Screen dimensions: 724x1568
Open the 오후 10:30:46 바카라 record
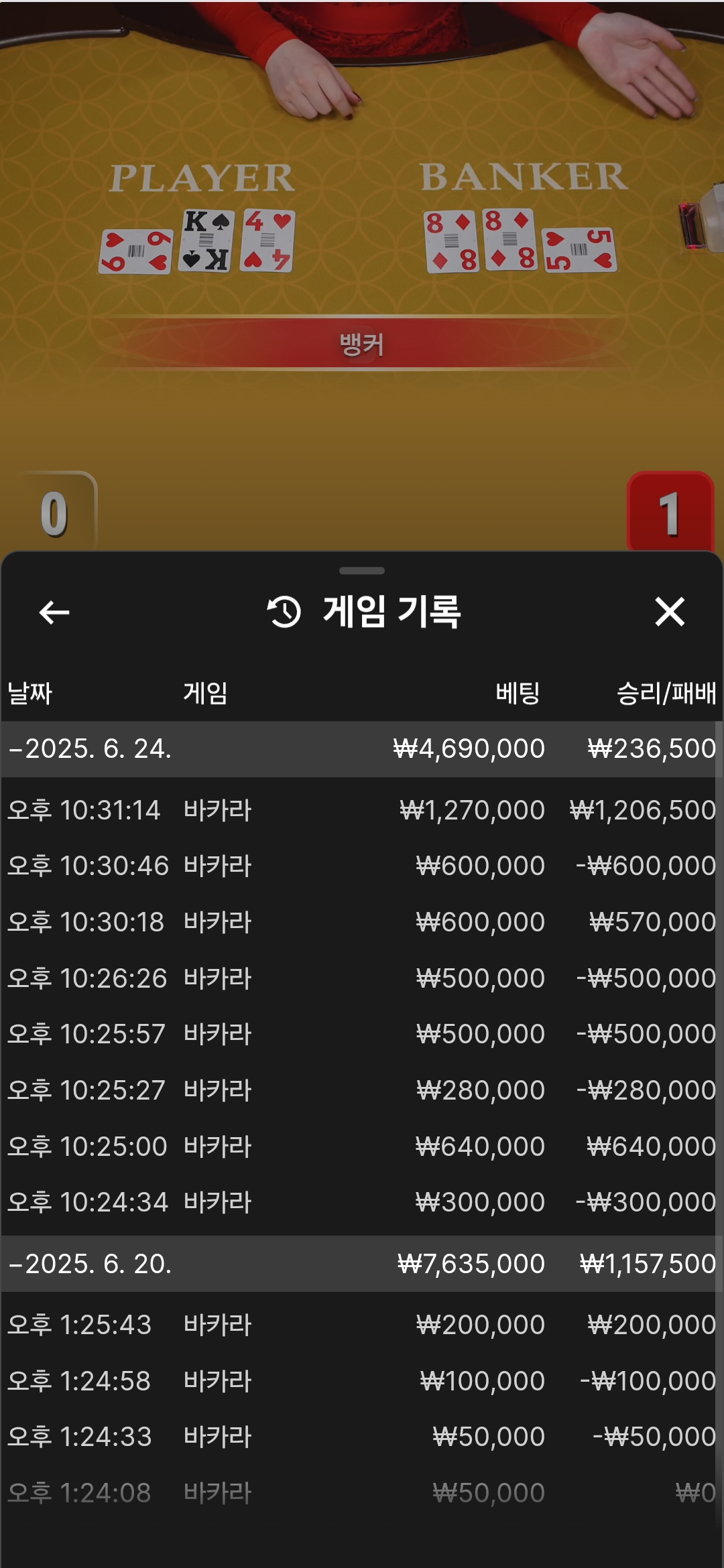pyautogui.click(x=362, y=866)
